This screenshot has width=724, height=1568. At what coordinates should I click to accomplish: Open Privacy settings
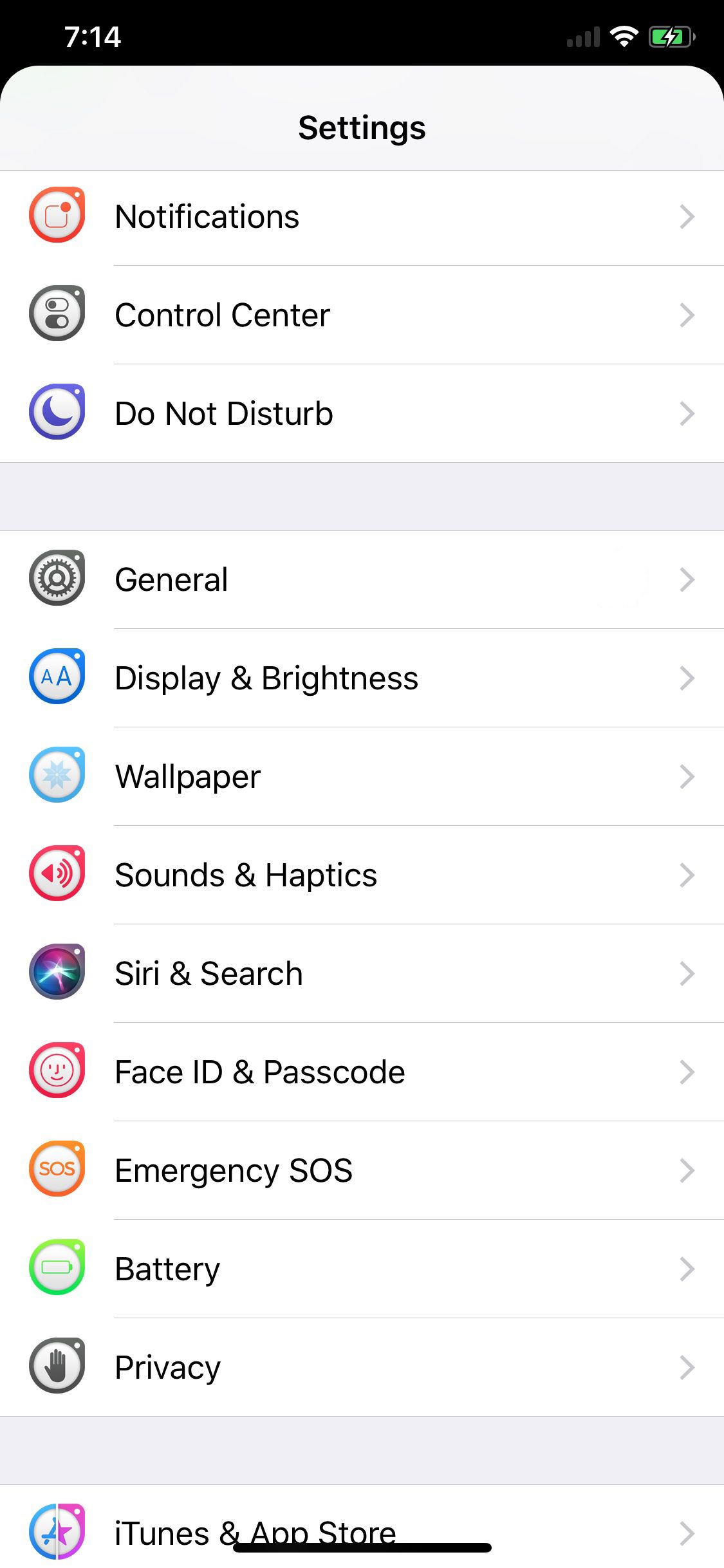(x=362, y=1367)
